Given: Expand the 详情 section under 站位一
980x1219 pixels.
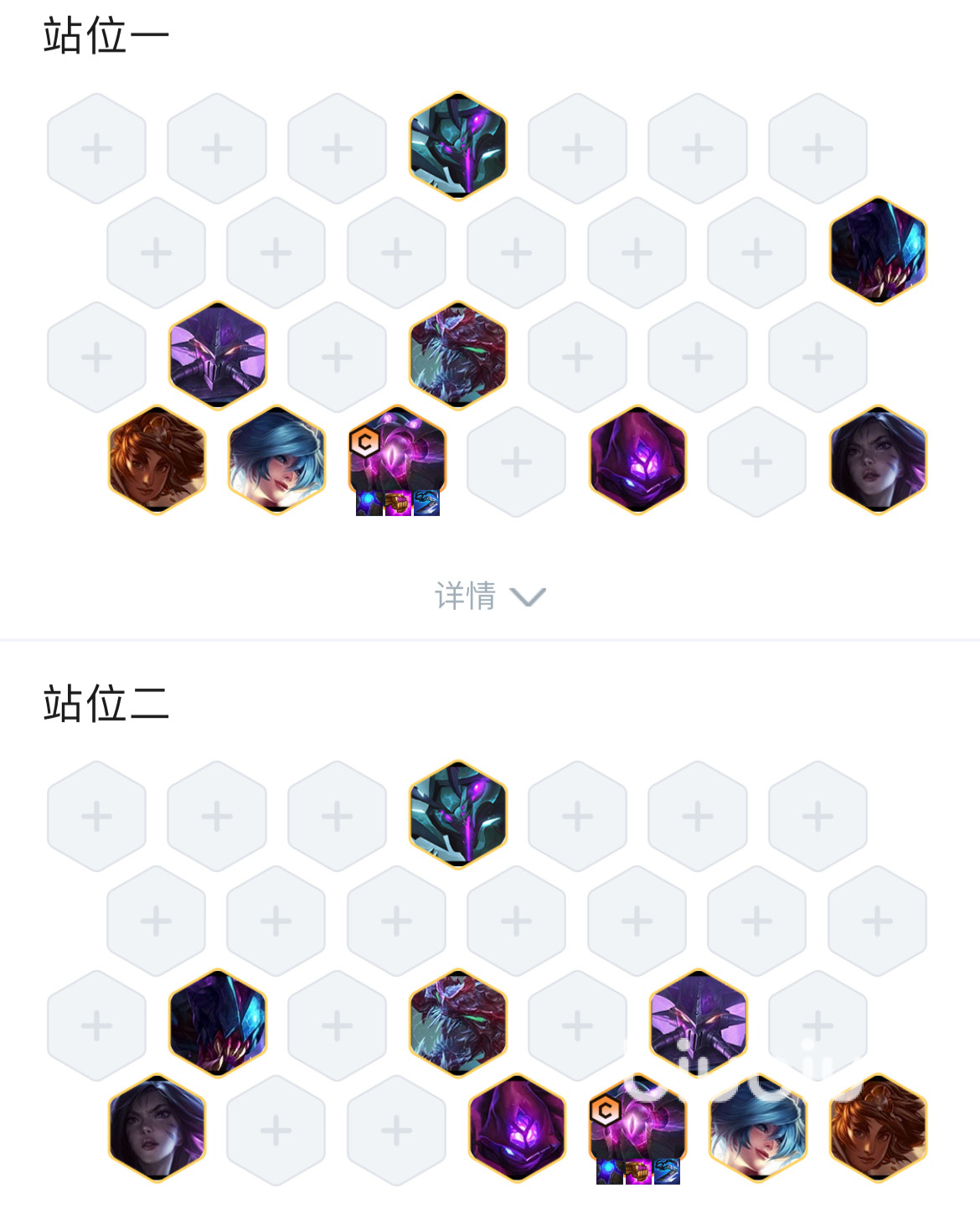Looking at the screenshot, I should (489, 597).
